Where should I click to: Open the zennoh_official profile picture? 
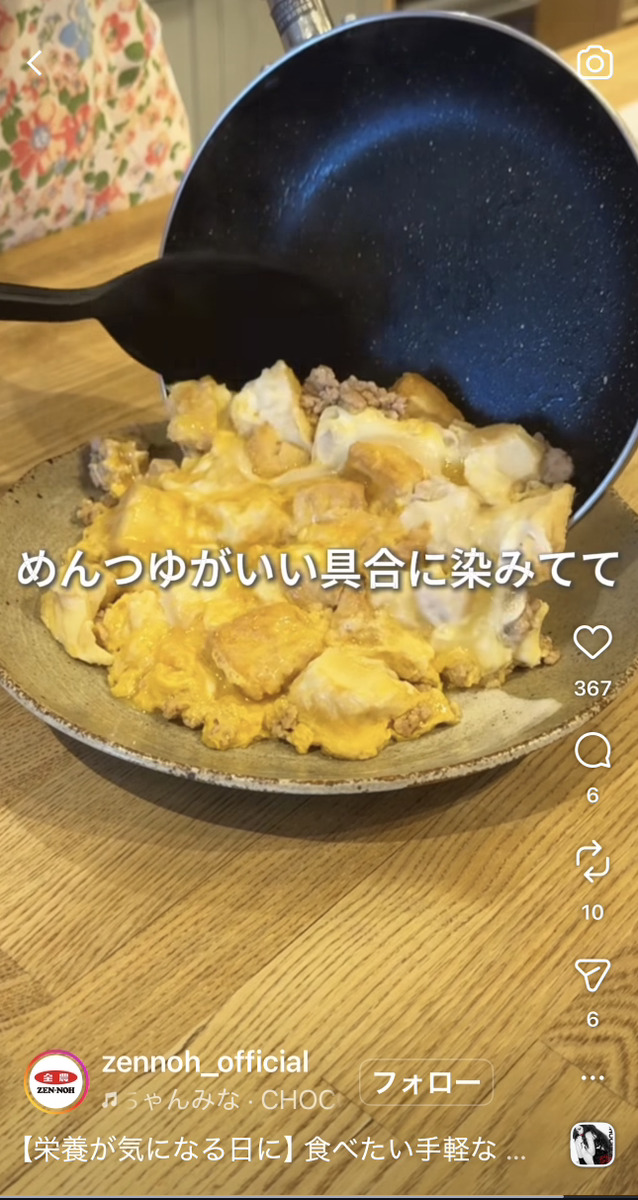pos(56,1082)
